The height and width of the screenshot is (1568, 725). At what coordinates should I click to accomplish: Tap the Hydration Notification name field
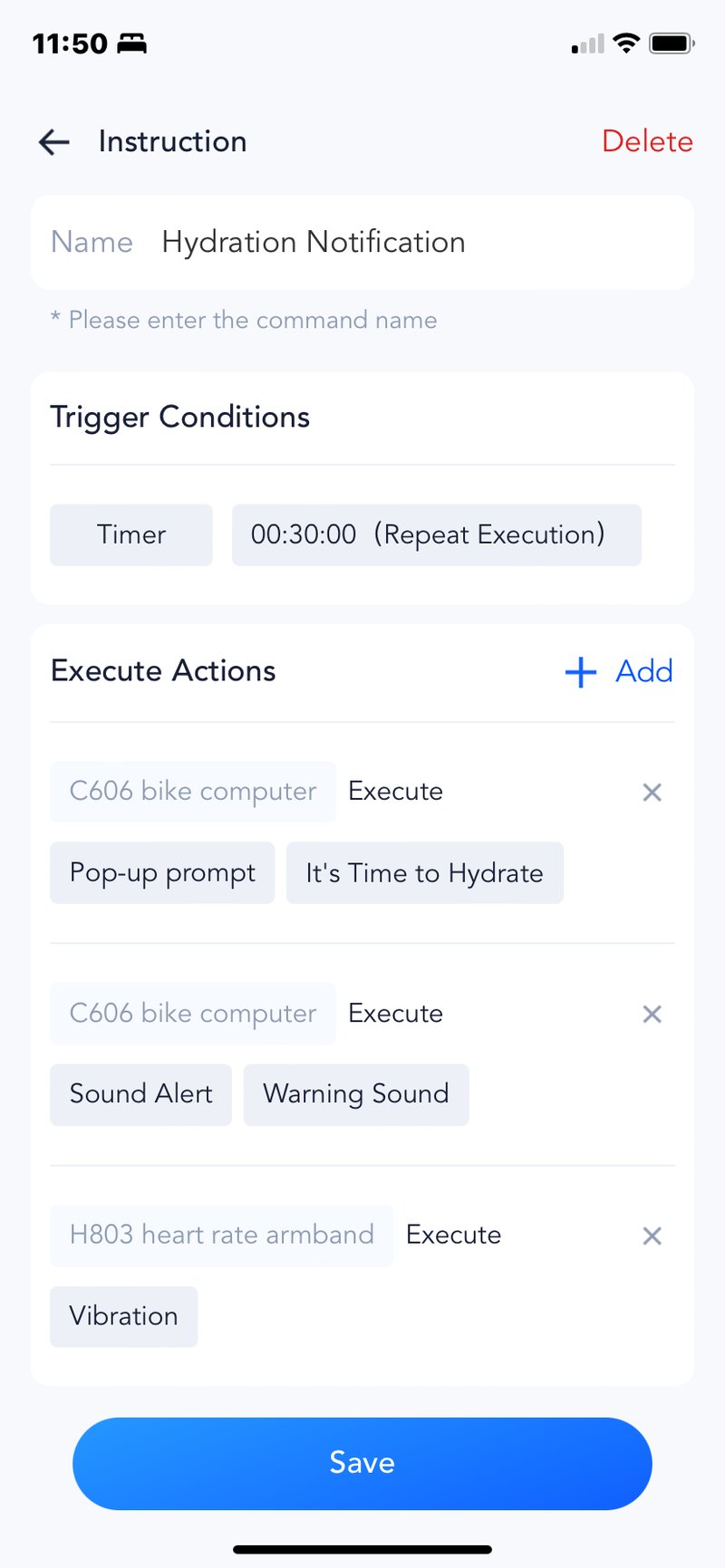tap(313, 242)
